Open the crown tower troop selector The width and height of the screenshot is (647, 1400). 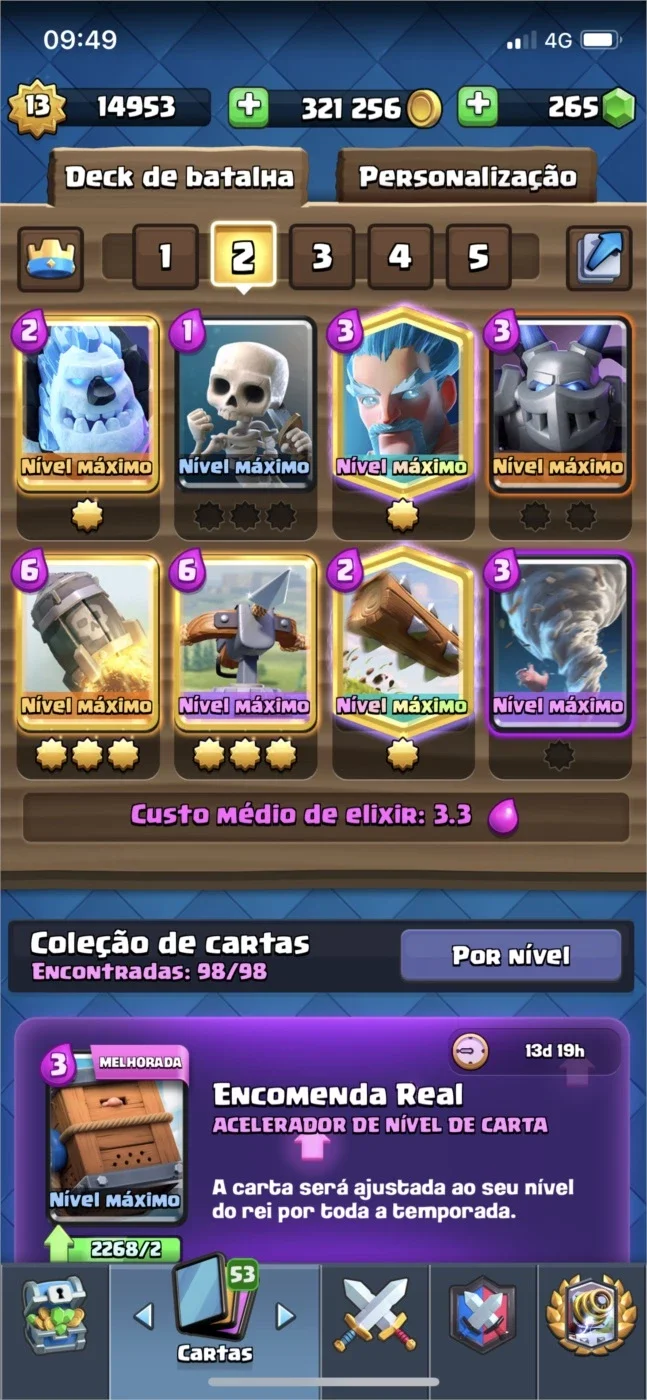(x=50, y=258)
